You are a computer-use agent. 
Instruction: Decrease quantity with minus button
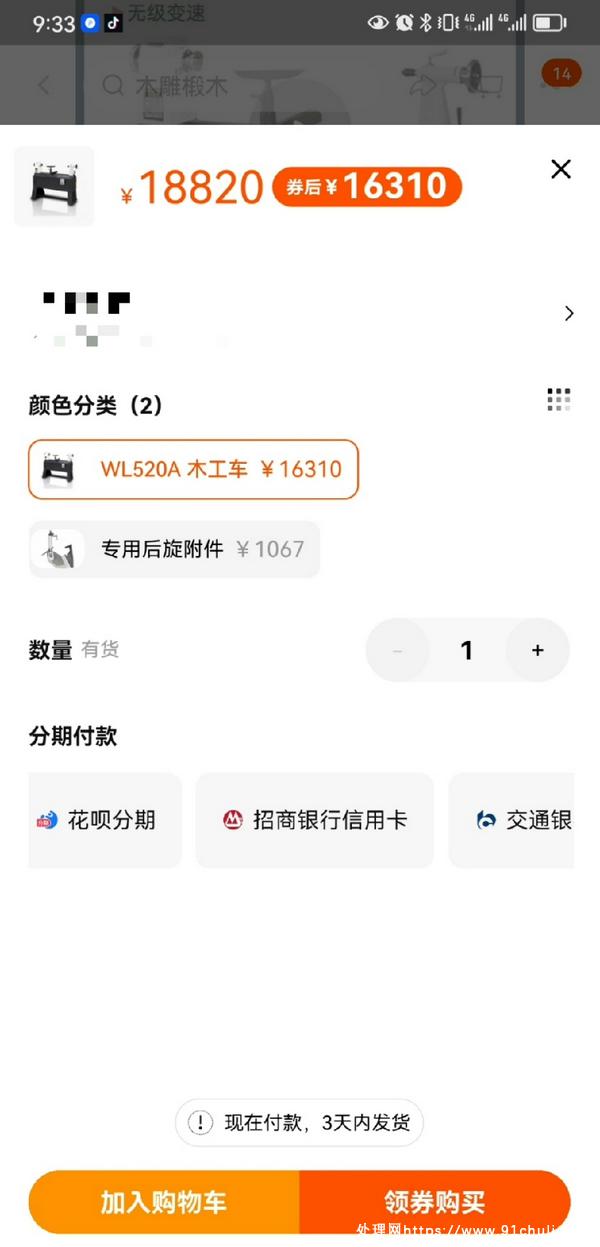pos(397,651)
